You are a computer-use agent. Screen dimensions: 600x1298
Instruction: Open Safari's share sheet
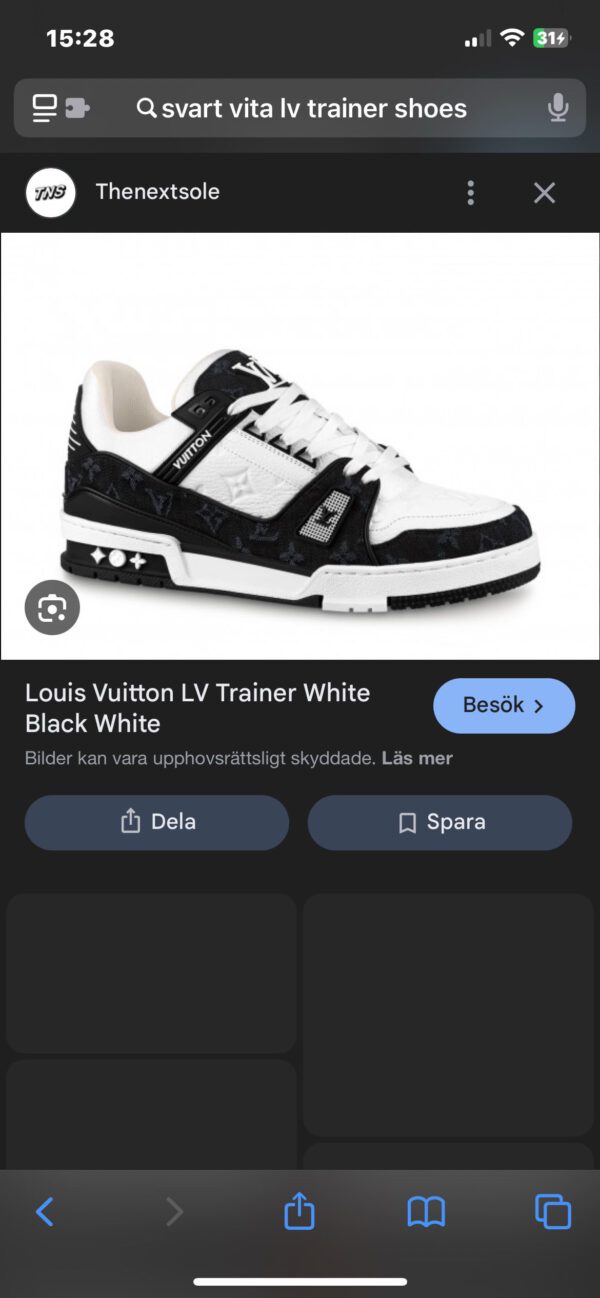(x=299, y=1212)
